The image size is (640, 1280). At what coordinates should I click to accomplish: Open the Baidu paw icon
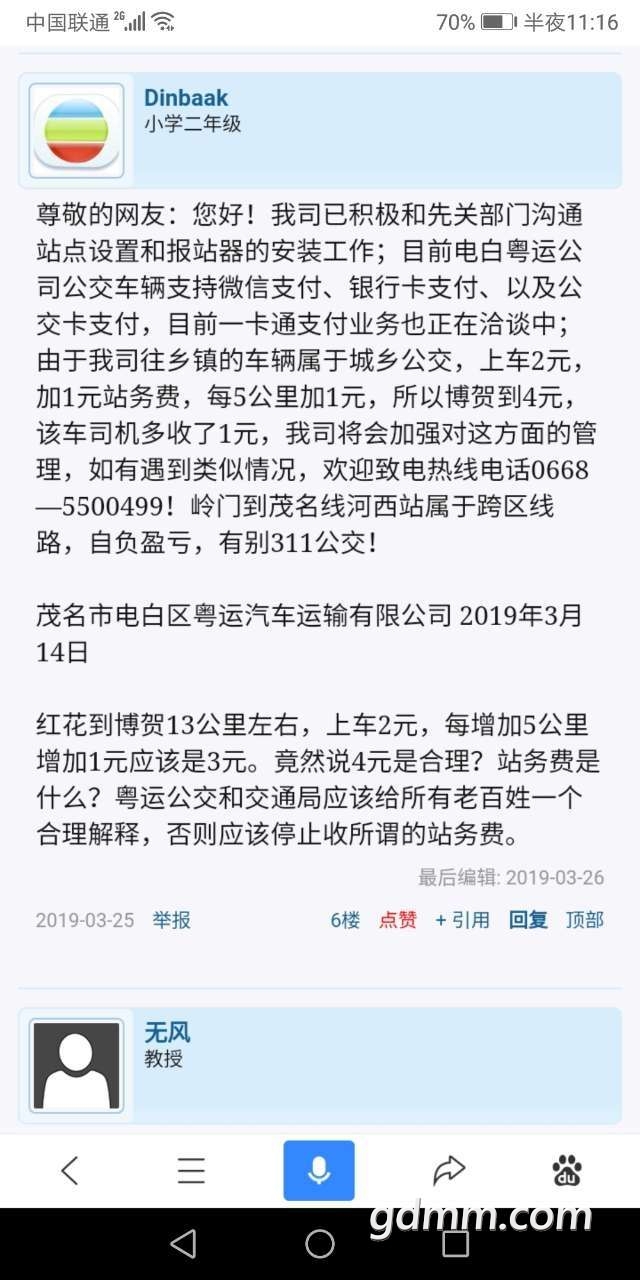(x=567, y=1170)
